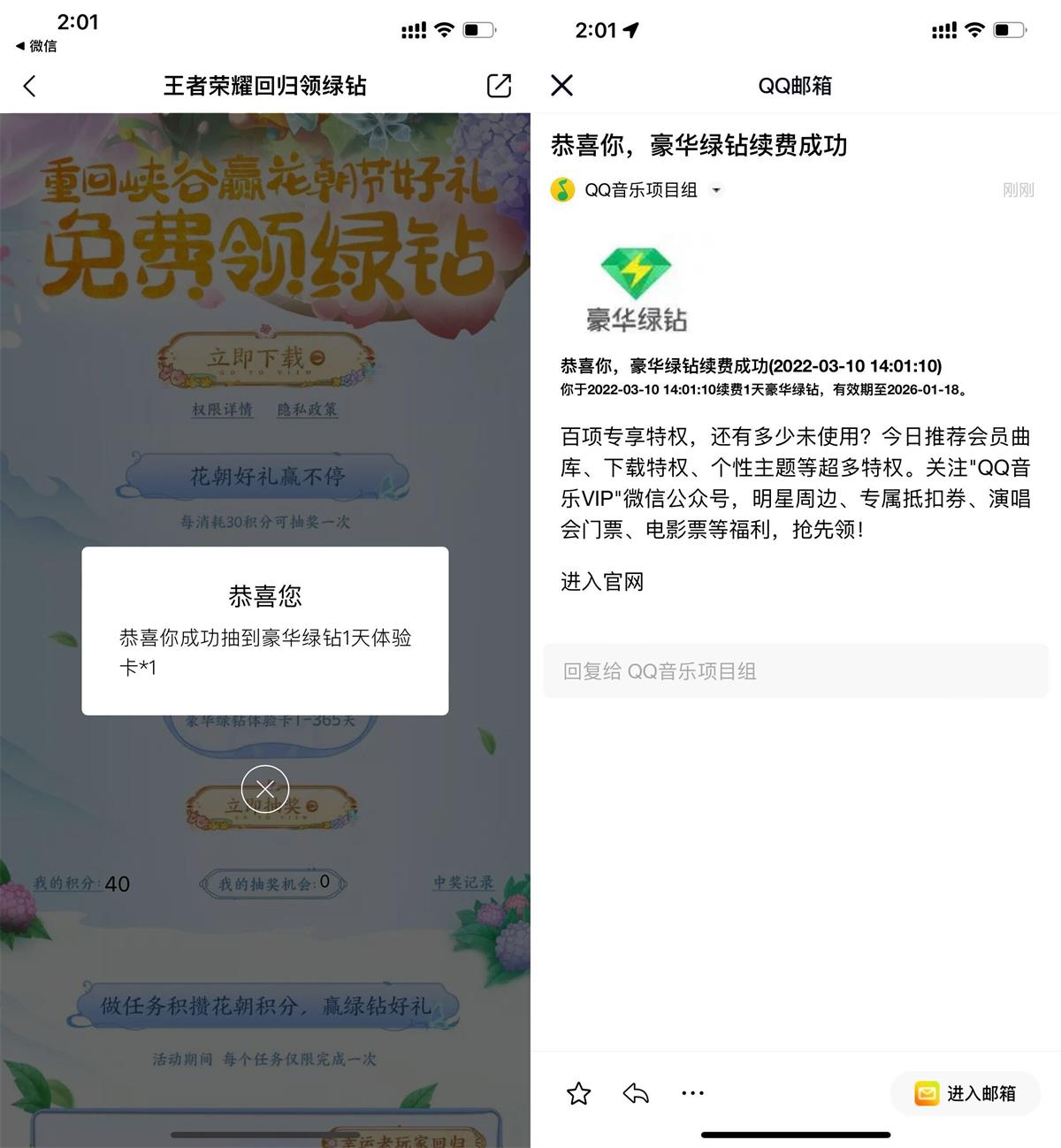Screen dimensions: 1061x1148
Task: Click the share icon for the activity page
Action: pyautogui.click(x=498, y=86)
